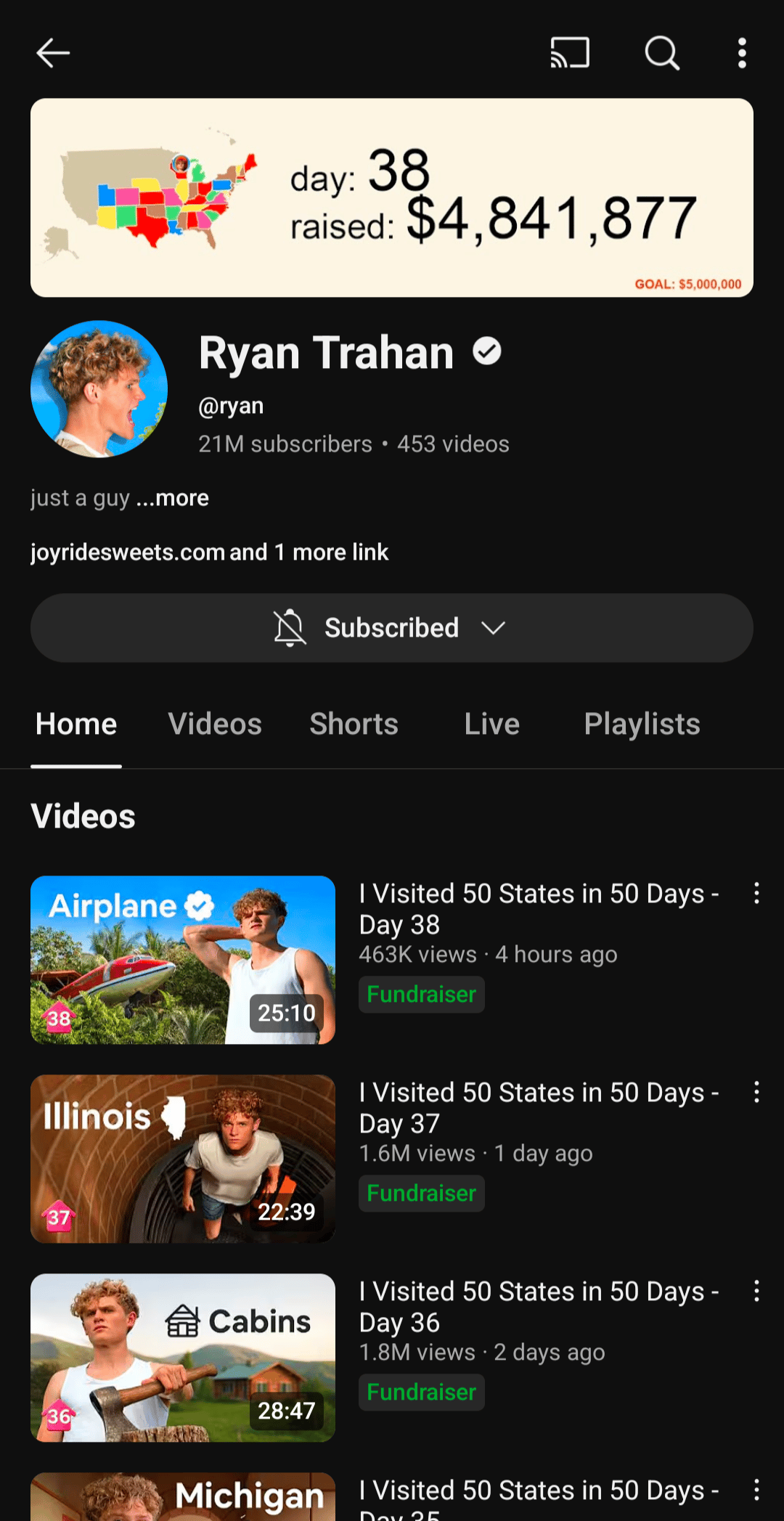The image size is (784, 1521).
Task: Open more options for the Day 38 video
Action: click(756, 893)
